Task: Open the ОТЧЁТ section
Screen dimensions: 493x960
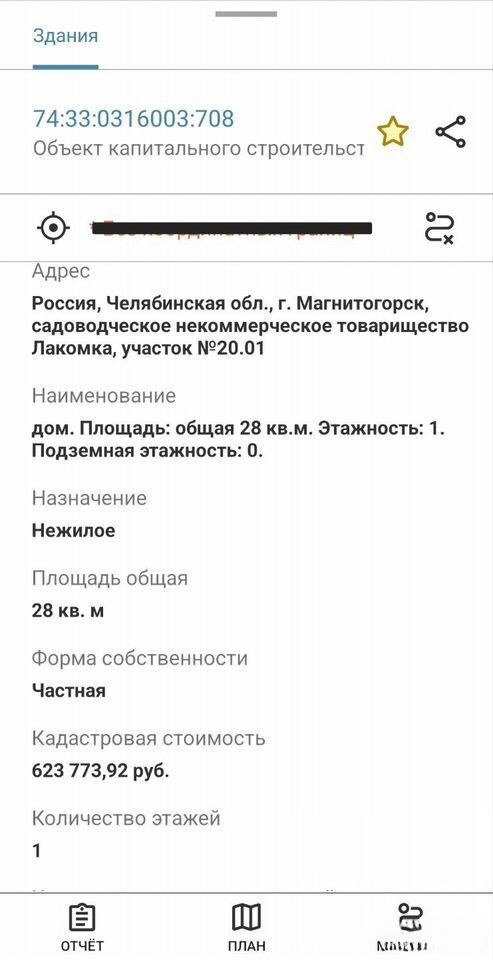Action: pos(82,927)
